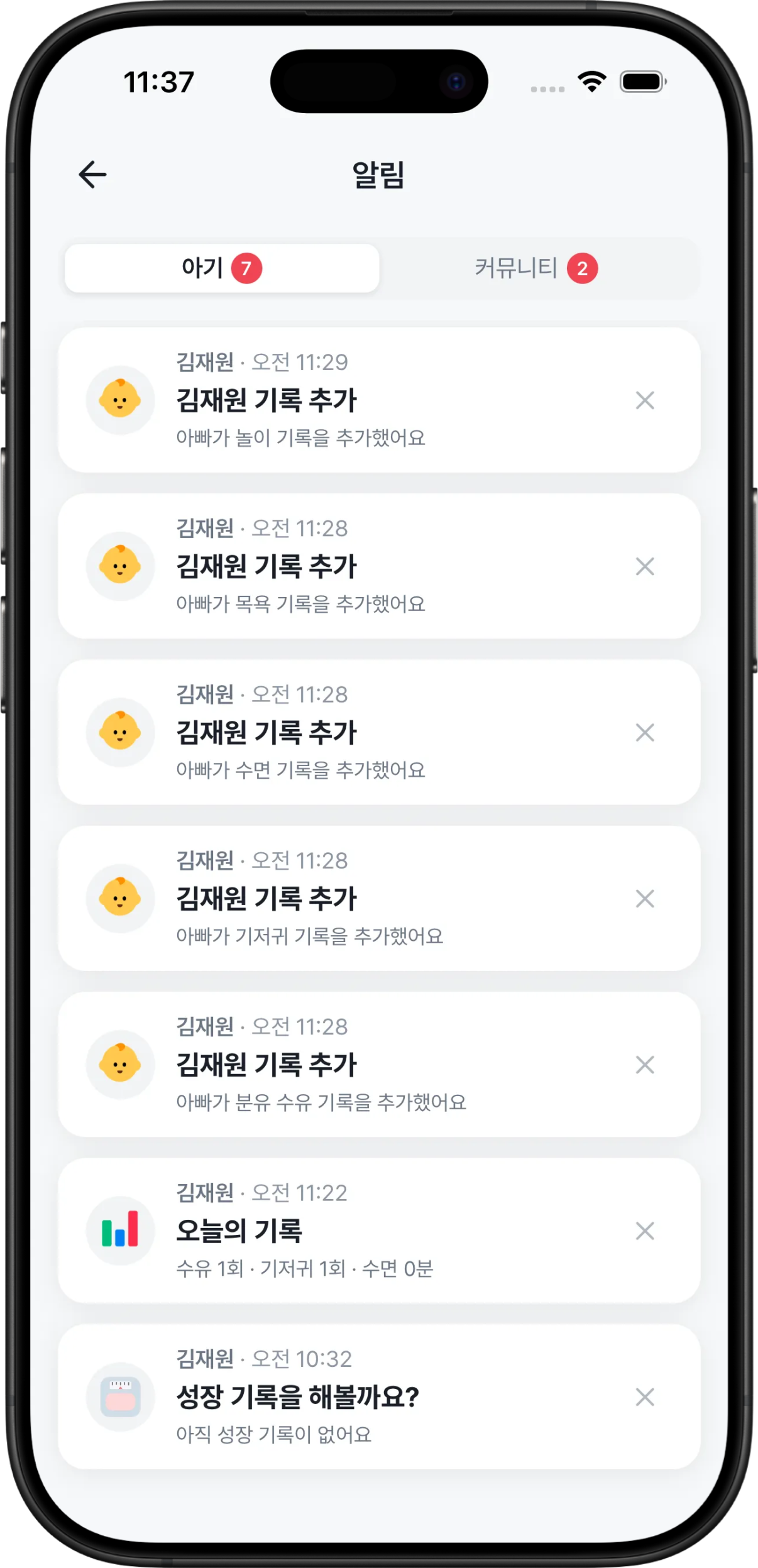Image resolution: width=758 pixels, height=1568 pixels.
Task: Close the 목욕 기록 notification
Action: (645, 566)
